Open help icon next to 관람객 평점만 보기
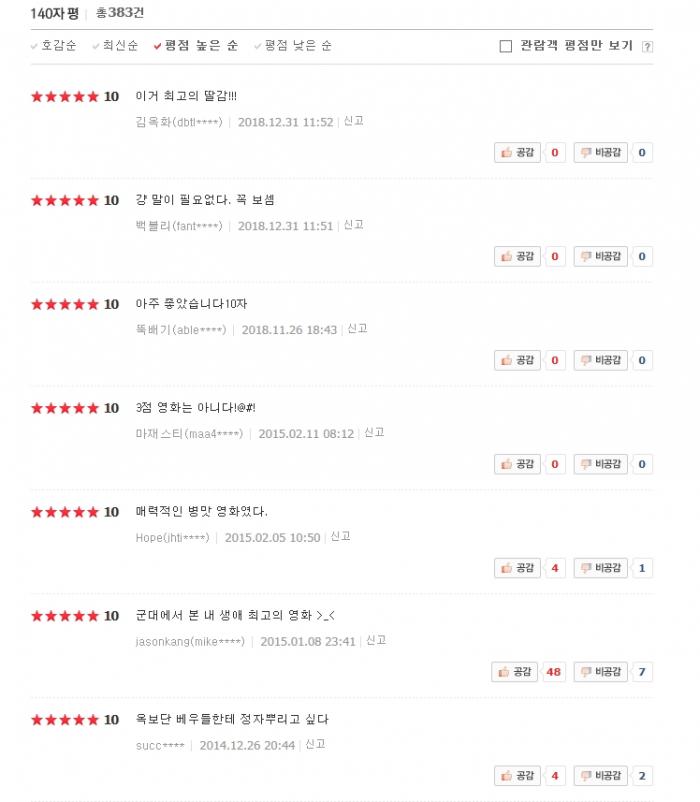This screenshot has width=700, height=802. 647,47
